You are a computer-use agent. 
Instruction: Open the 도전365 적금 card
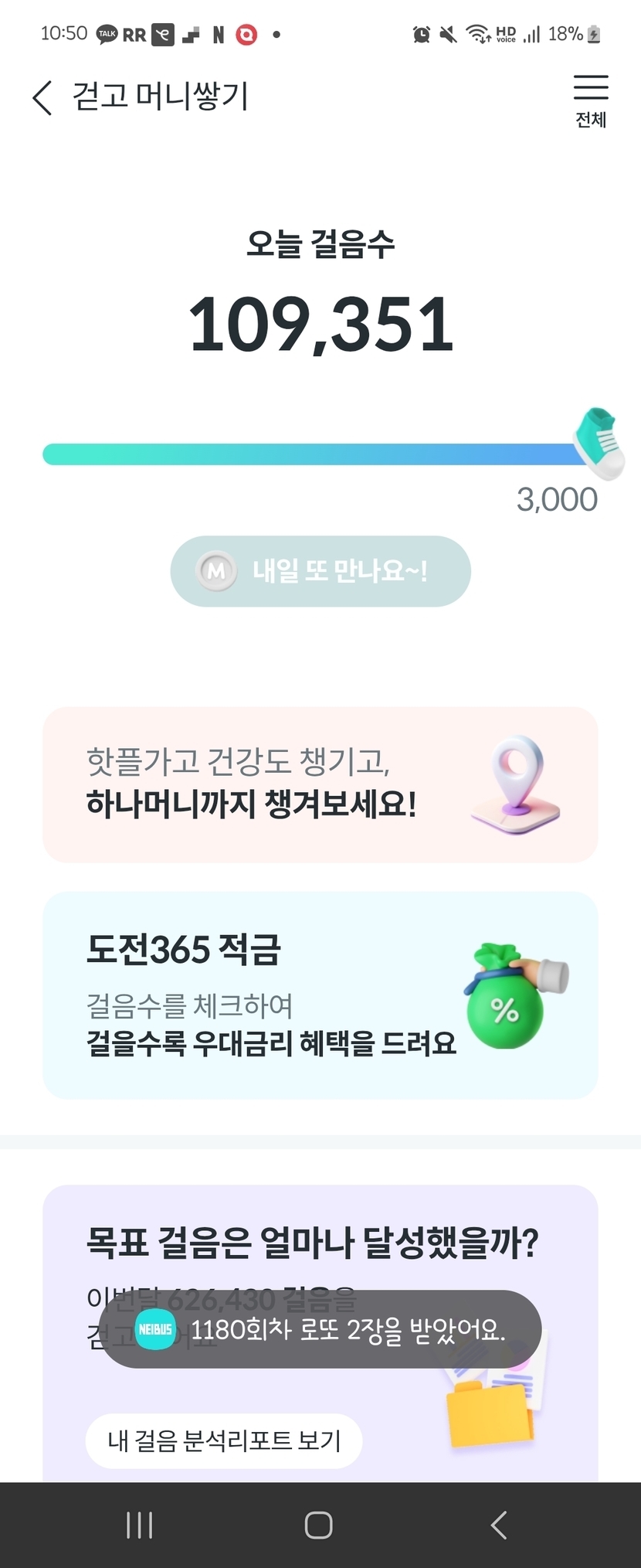(x=320, y=995)
